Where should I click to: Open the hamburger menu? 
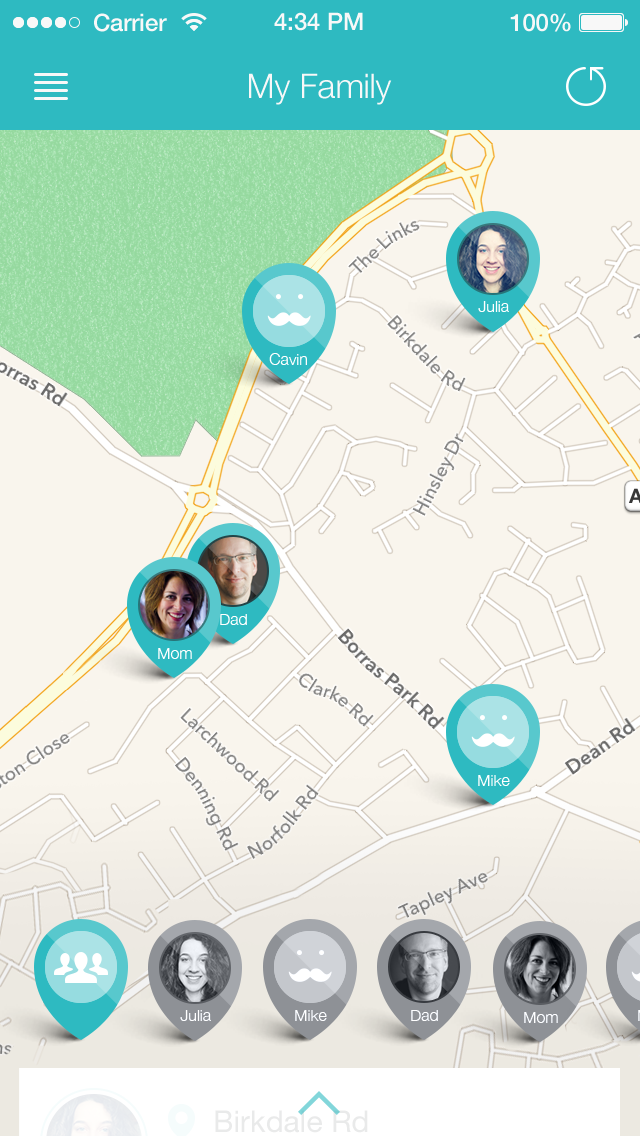click(x=51, y=87)
